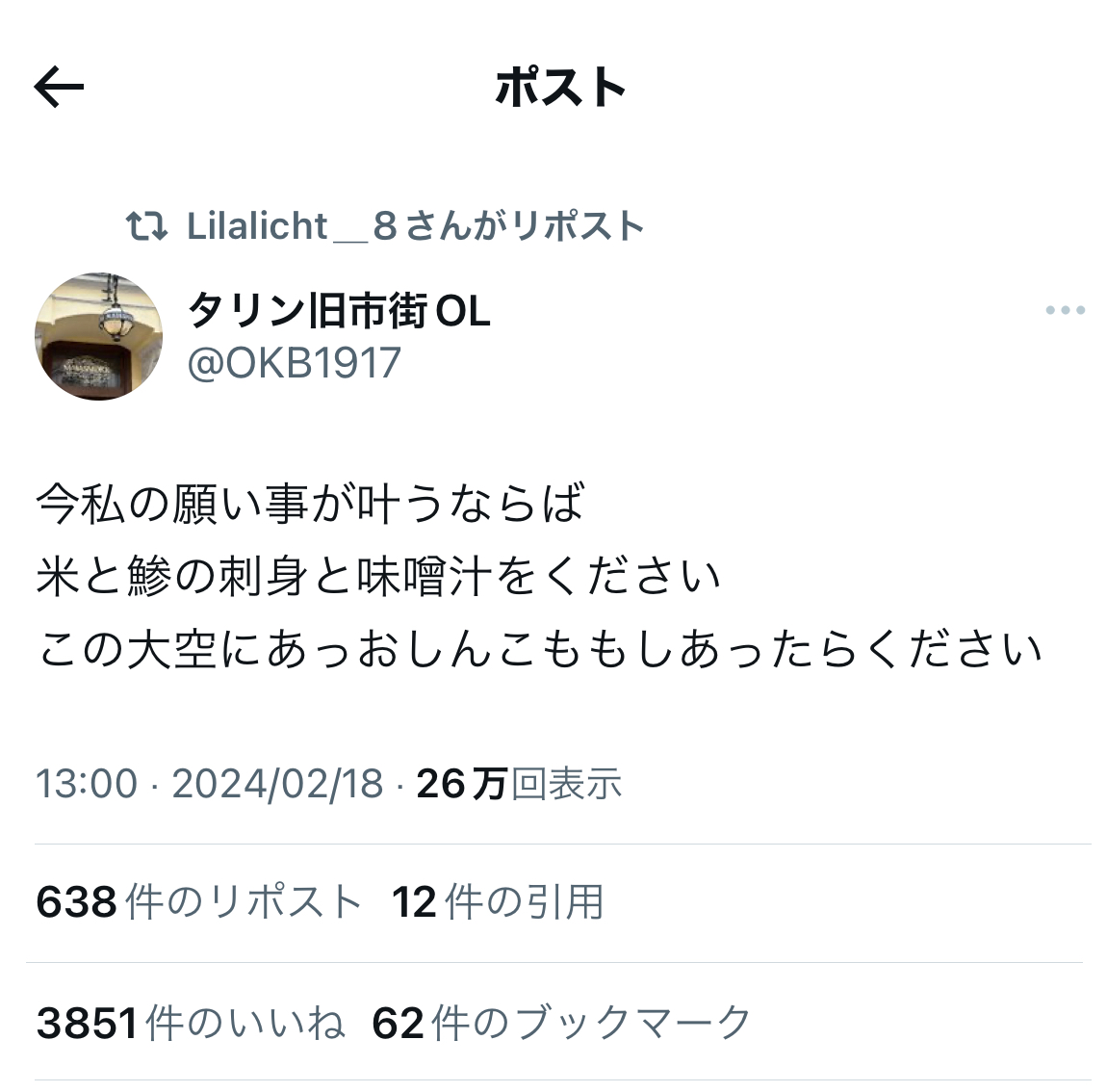The image size is (1107, 1092).
Task: View the 638 reposts list
Action: point(198,903)
